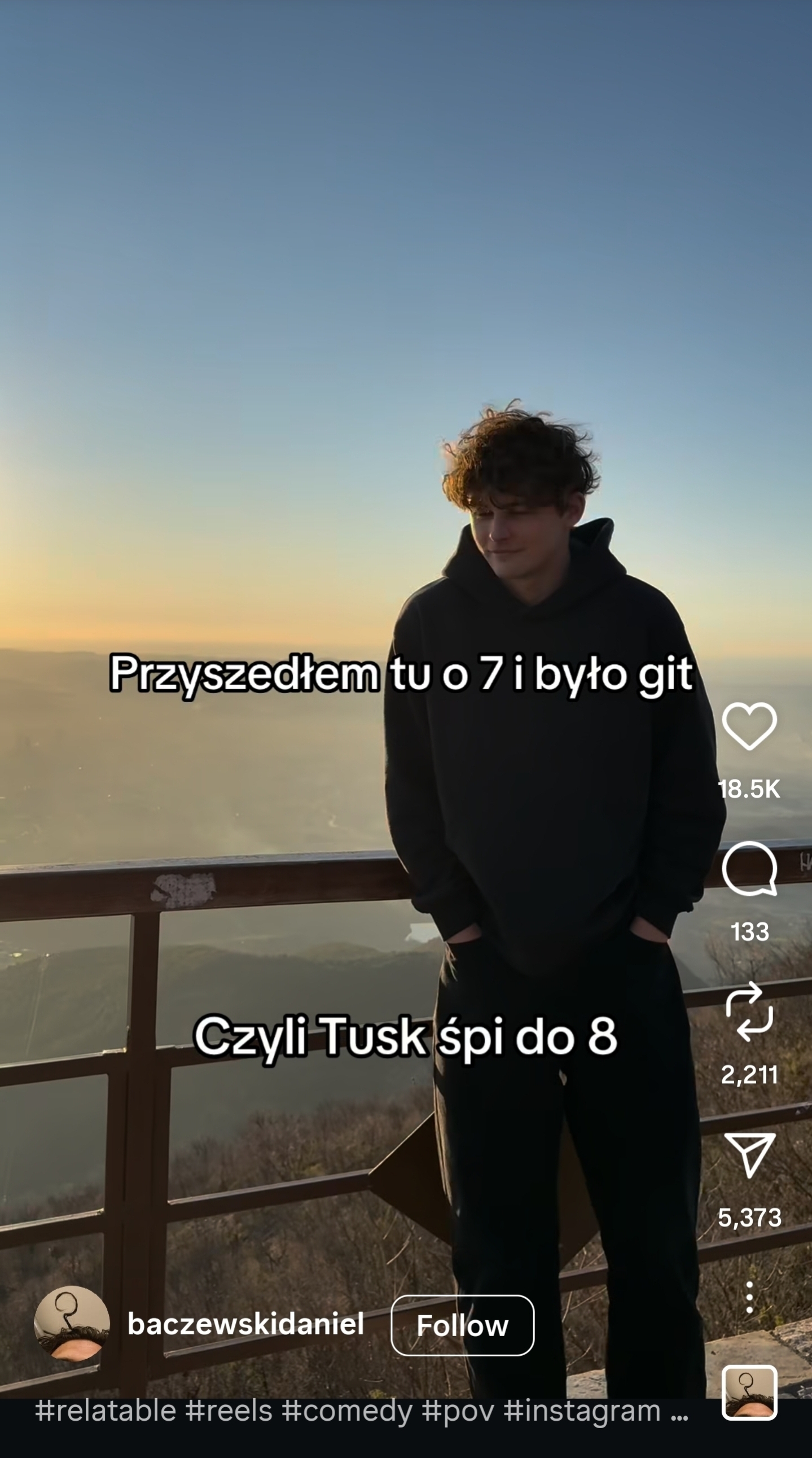
Task: Repost this reel
Action: tap(749, 1012)
